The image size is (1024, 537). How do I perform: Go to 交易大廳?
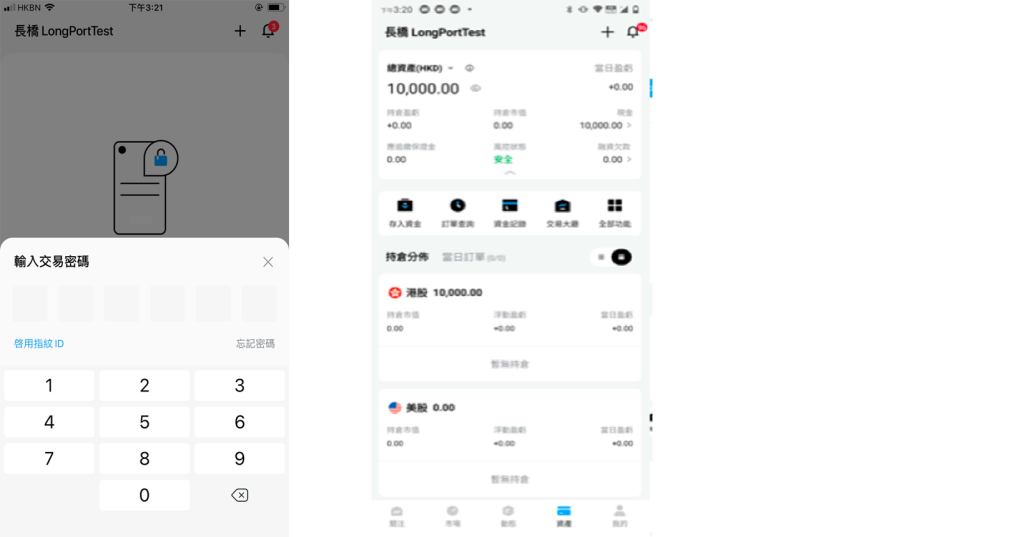coord(562,212)
